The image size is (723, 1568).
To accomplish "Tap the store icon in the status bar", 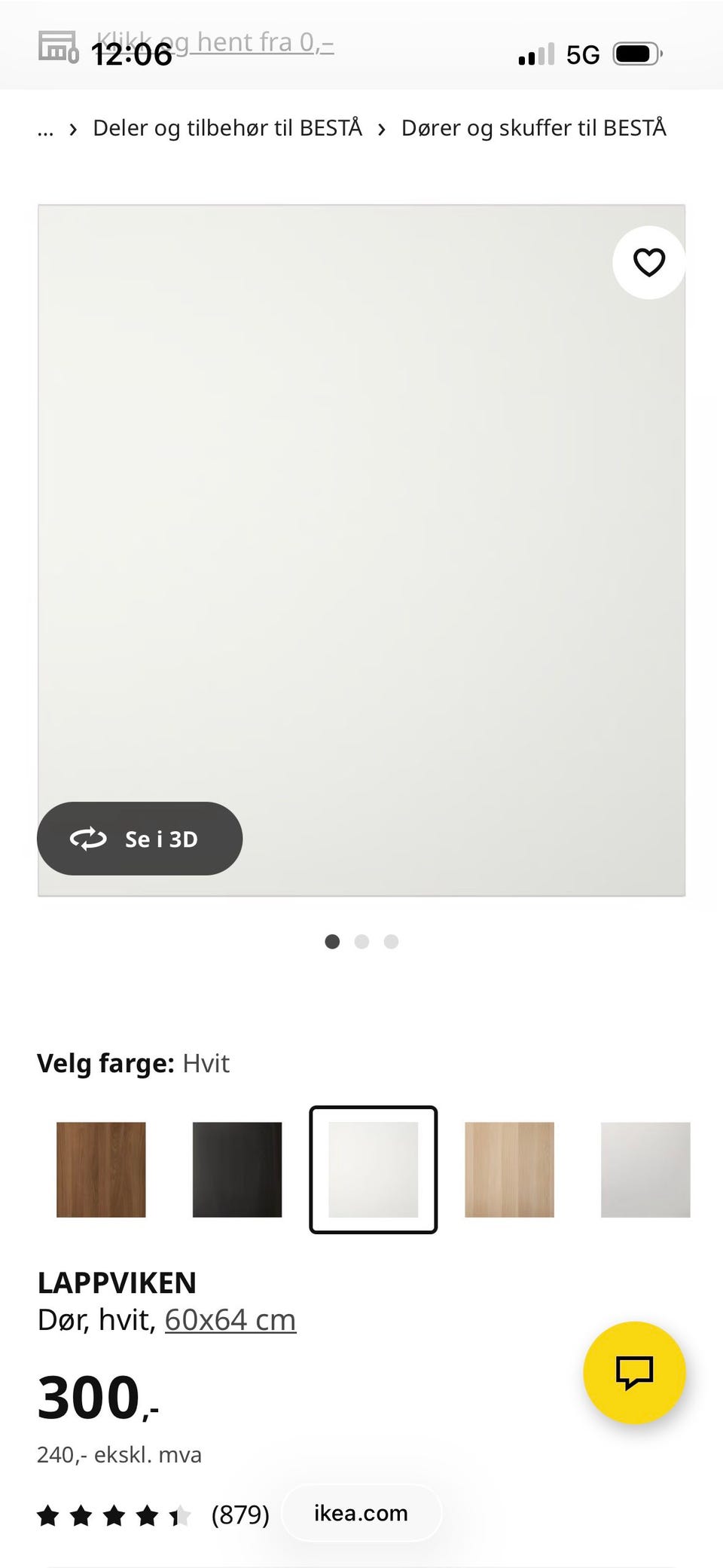I will point(59,45).
